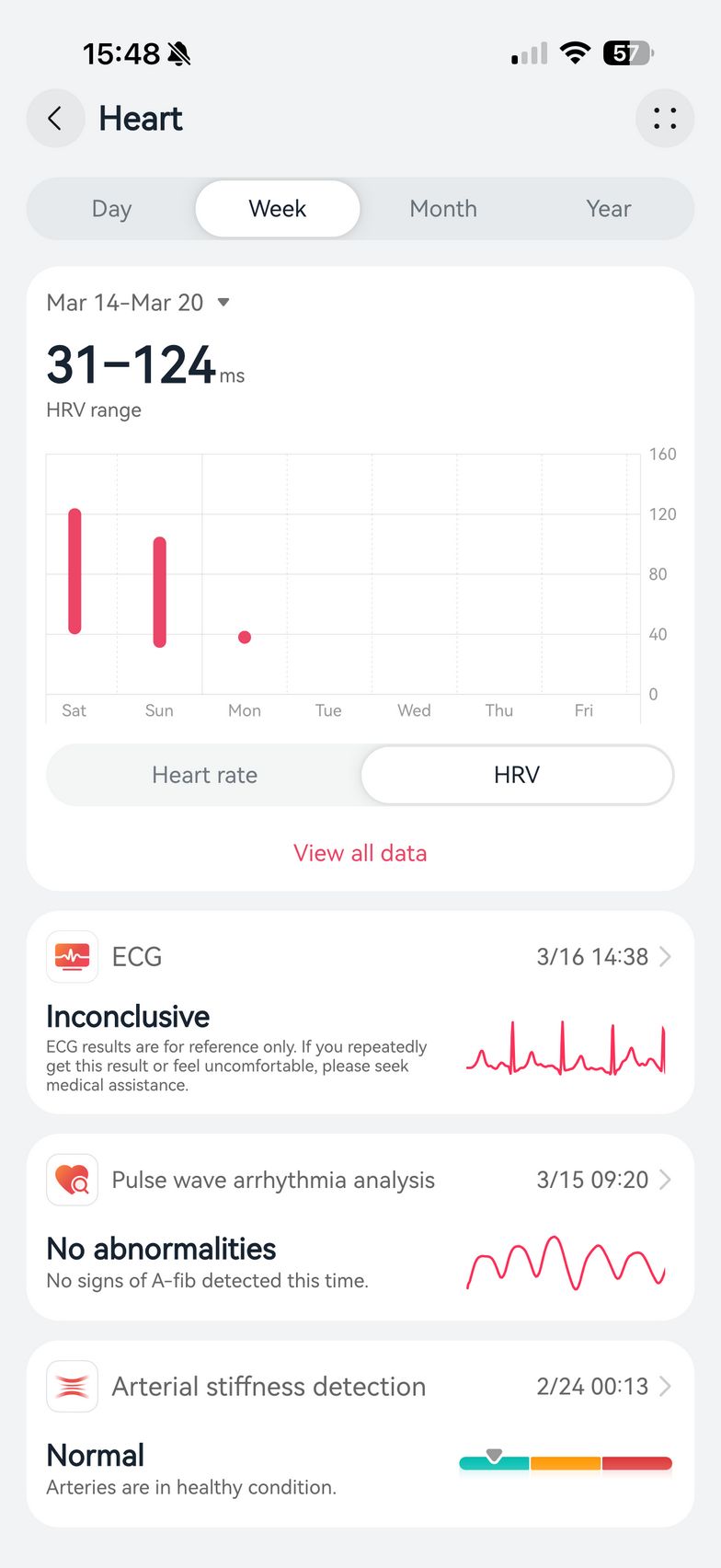Switch to the Month view
This screenshot has width=721, height=1568.
pyautogui.click(x=443, y=209)
